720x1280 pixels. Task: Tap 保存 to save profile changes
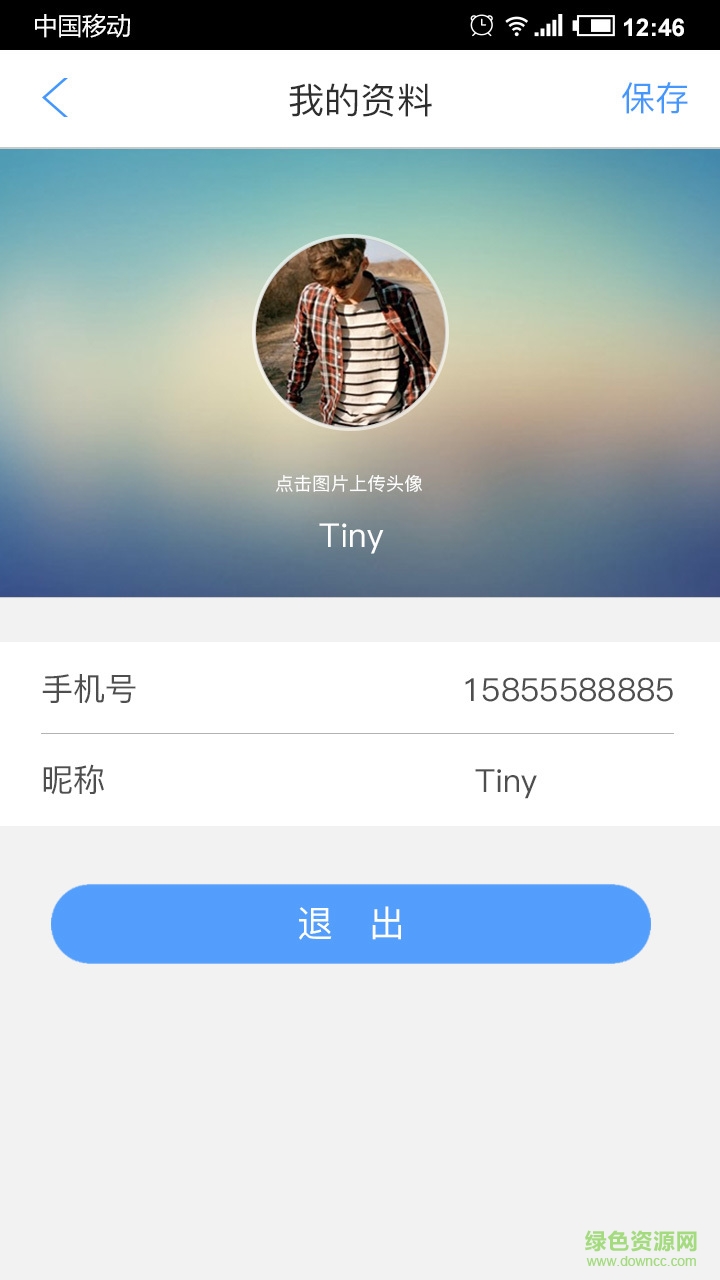(654, 98)
